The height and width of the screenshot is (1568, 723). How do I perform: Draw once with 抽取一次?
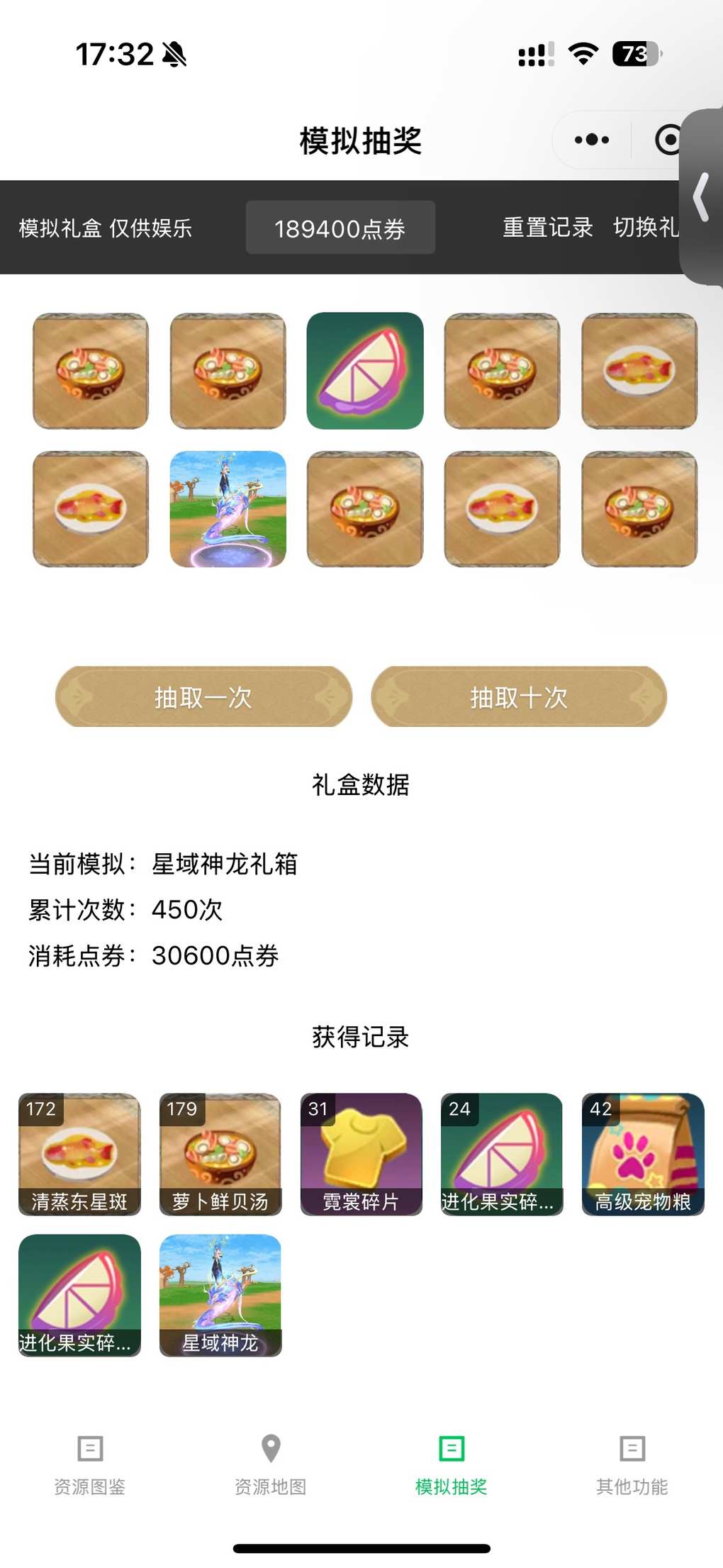pos(203,697)
